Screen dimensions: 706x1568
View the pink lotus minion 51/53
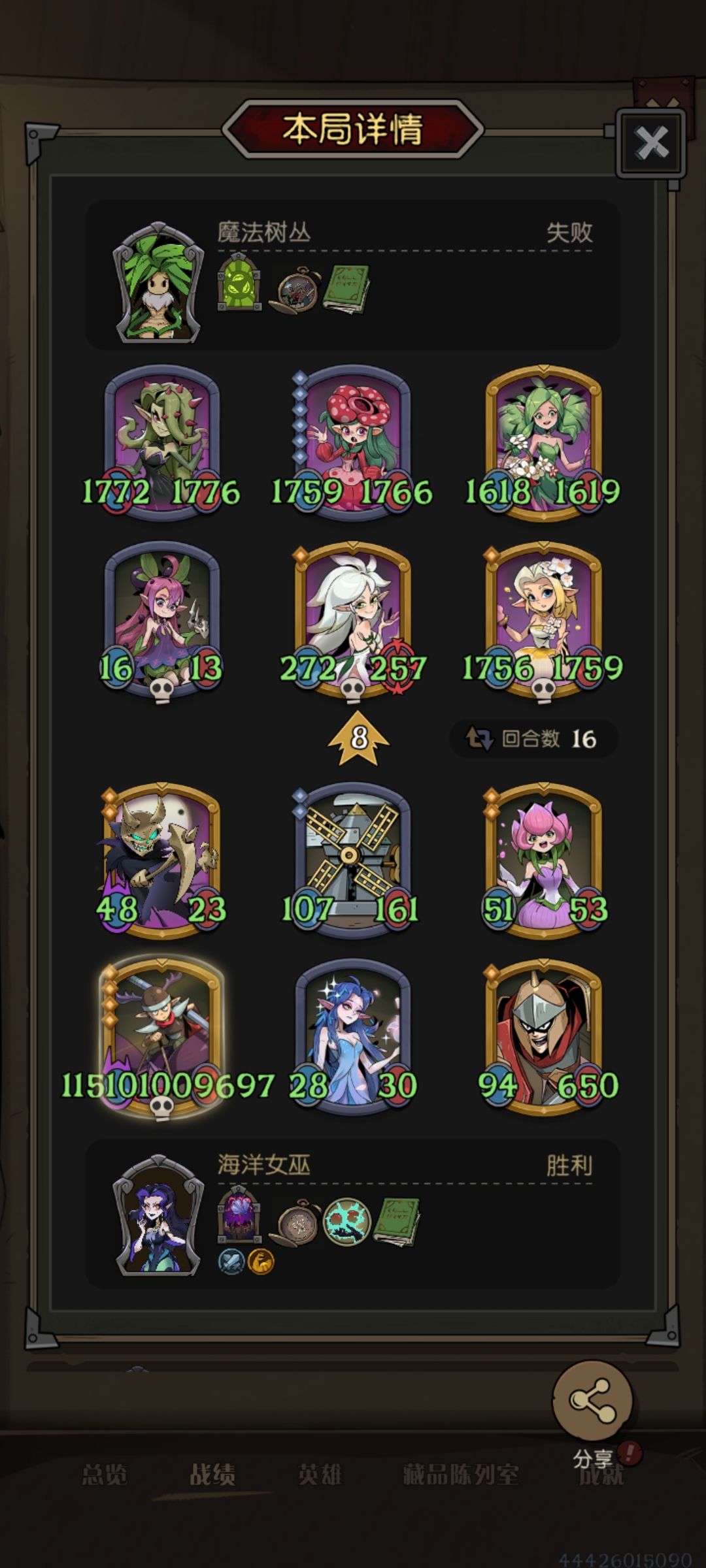pos(543,860)
